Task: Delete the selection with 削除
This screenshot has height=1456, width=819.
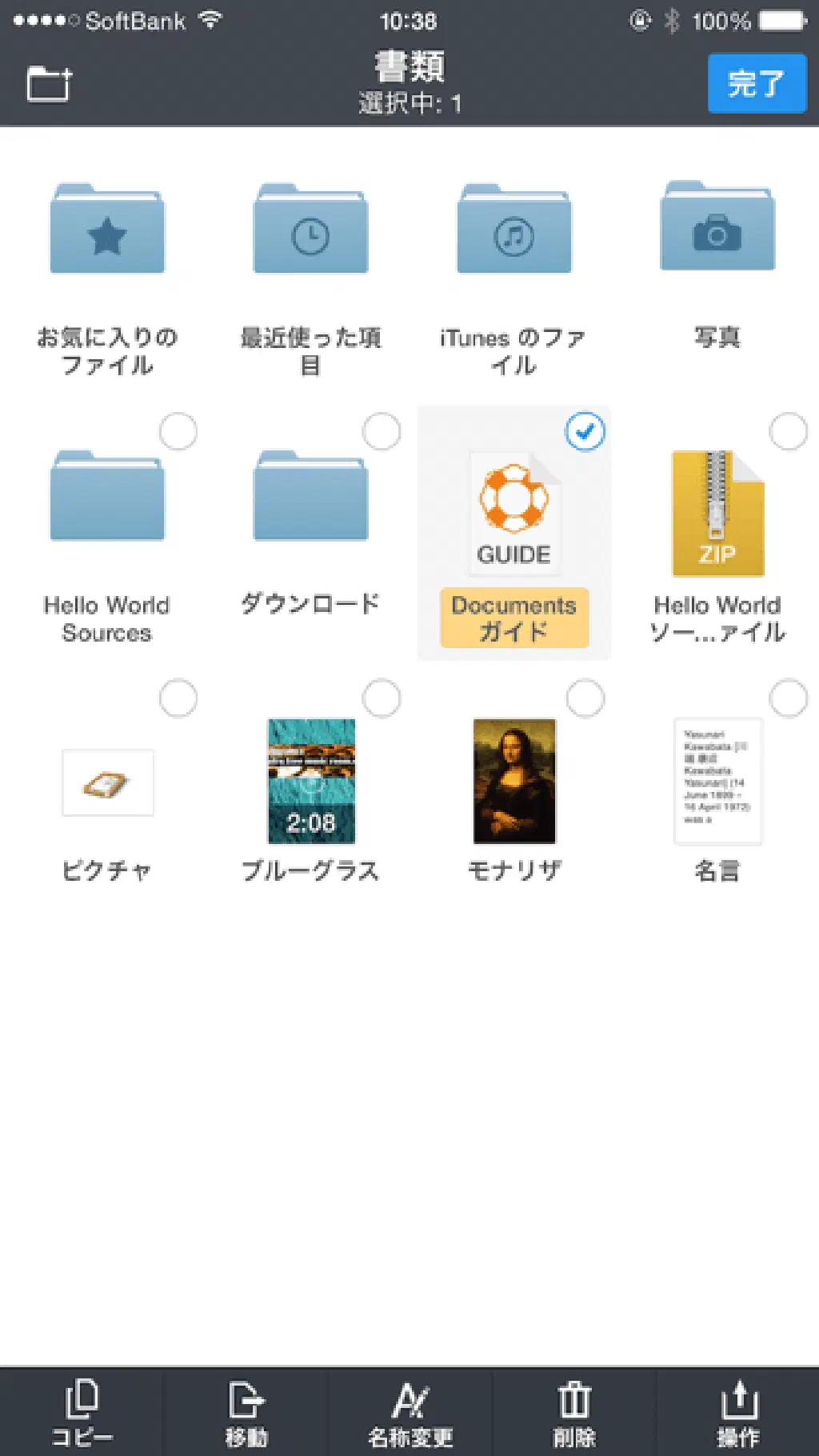Action: click(573, 1412)
